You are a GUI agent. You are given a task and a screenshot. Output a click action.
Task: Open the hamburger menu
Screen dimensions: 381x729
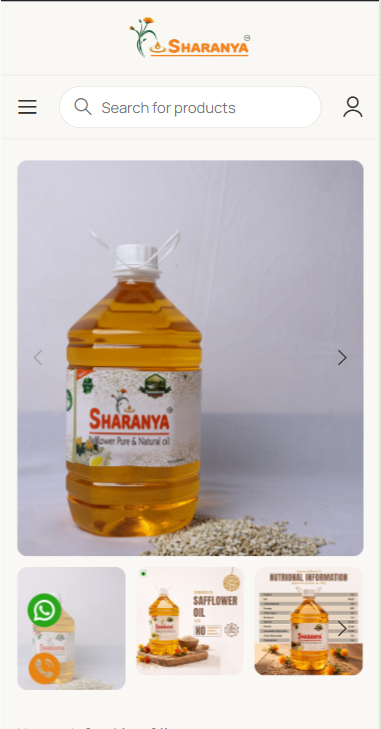tap(27, 107)
